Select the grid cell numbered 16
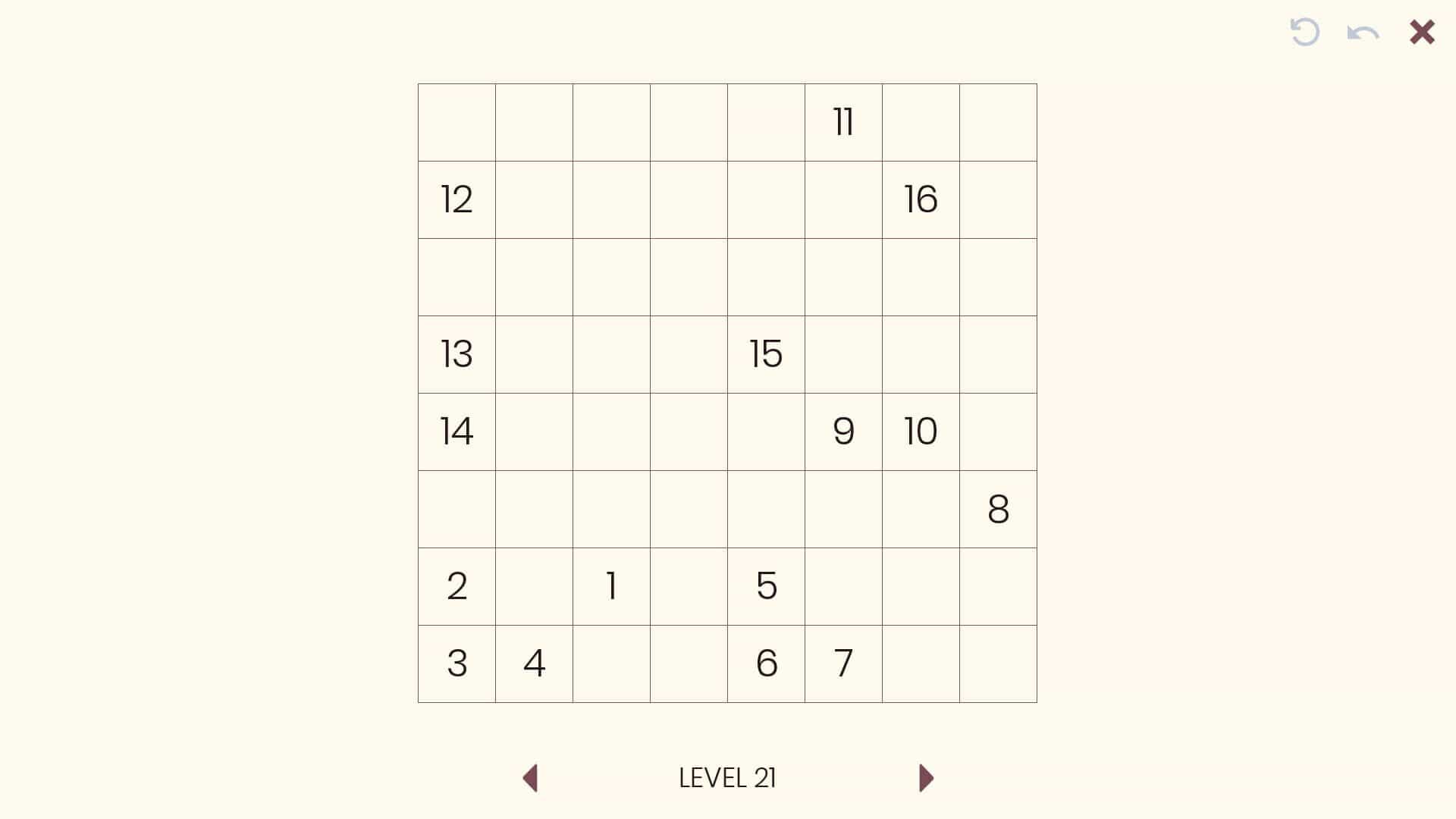The width and height of the screenshot is (1456, 819). (x=921, y=199)
